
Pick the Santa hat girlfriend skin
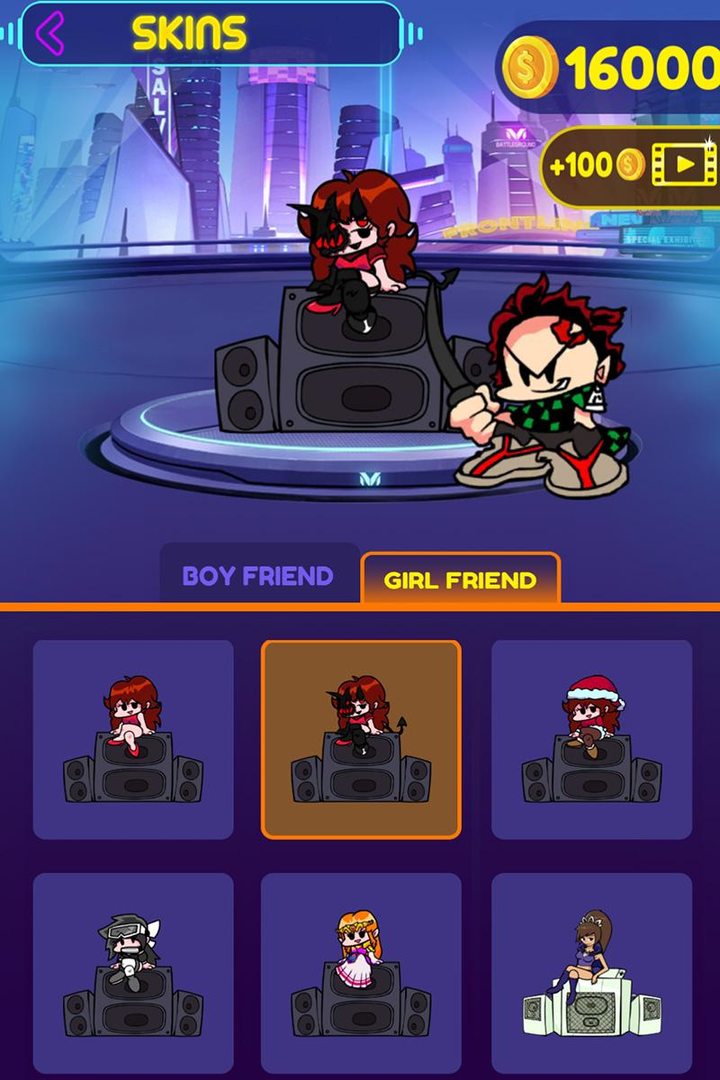[592, 740]
